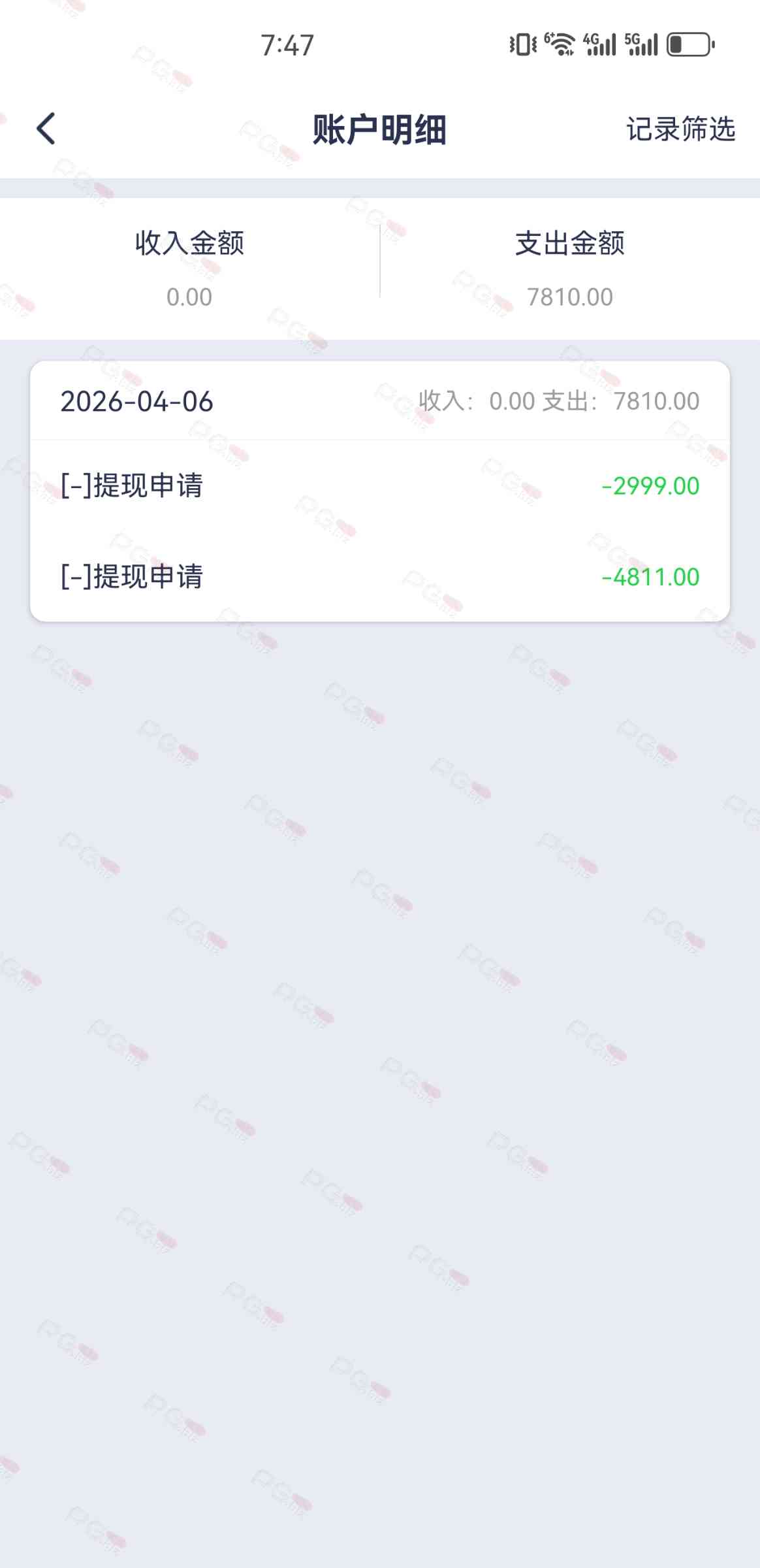Viewport: 760px width, 1568px height.
Task: Open the -4811.00 提现申请 record
Action: (379, 577)
